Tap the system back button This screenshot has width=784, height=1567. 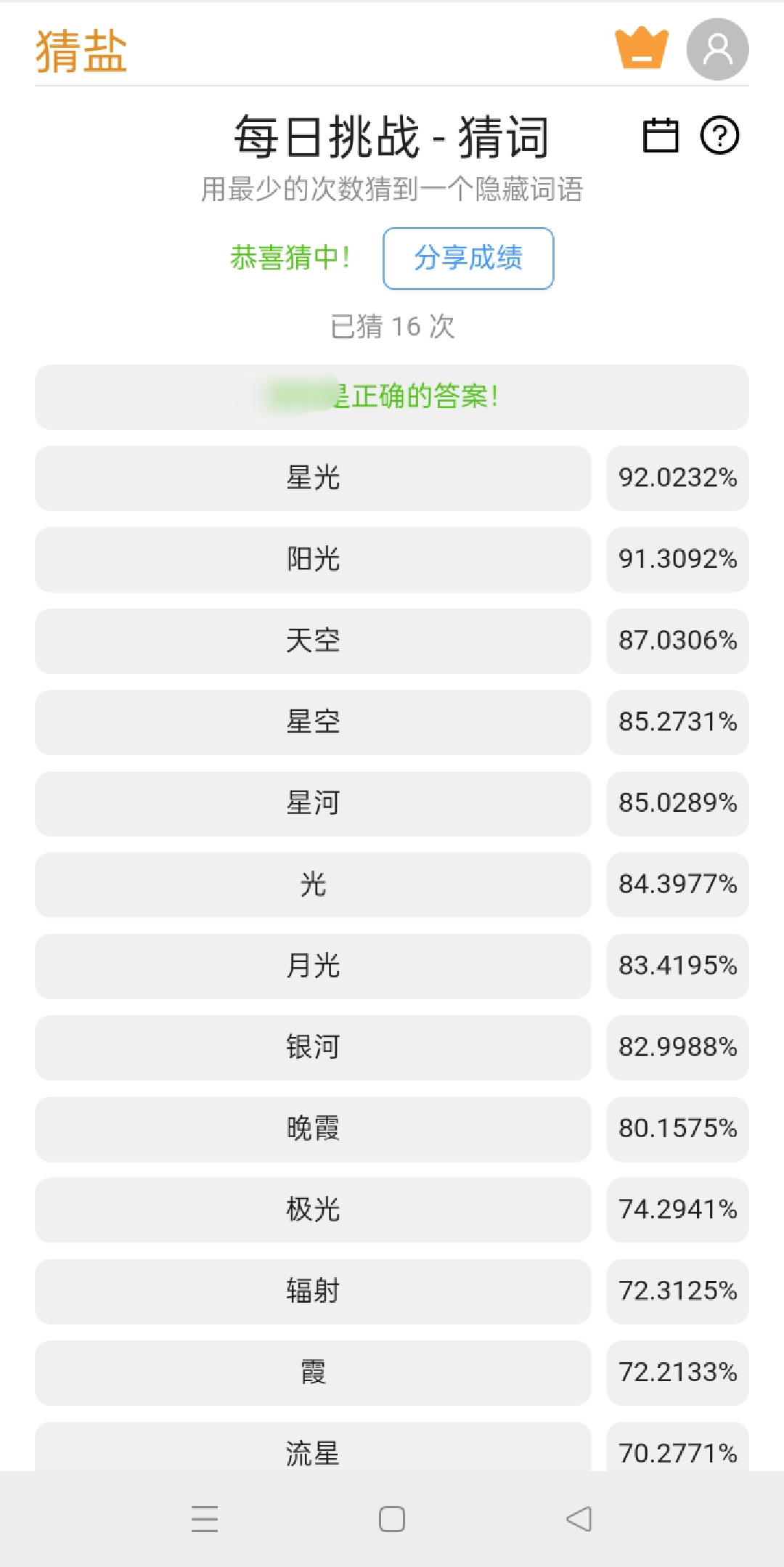tap(579, 1519)
